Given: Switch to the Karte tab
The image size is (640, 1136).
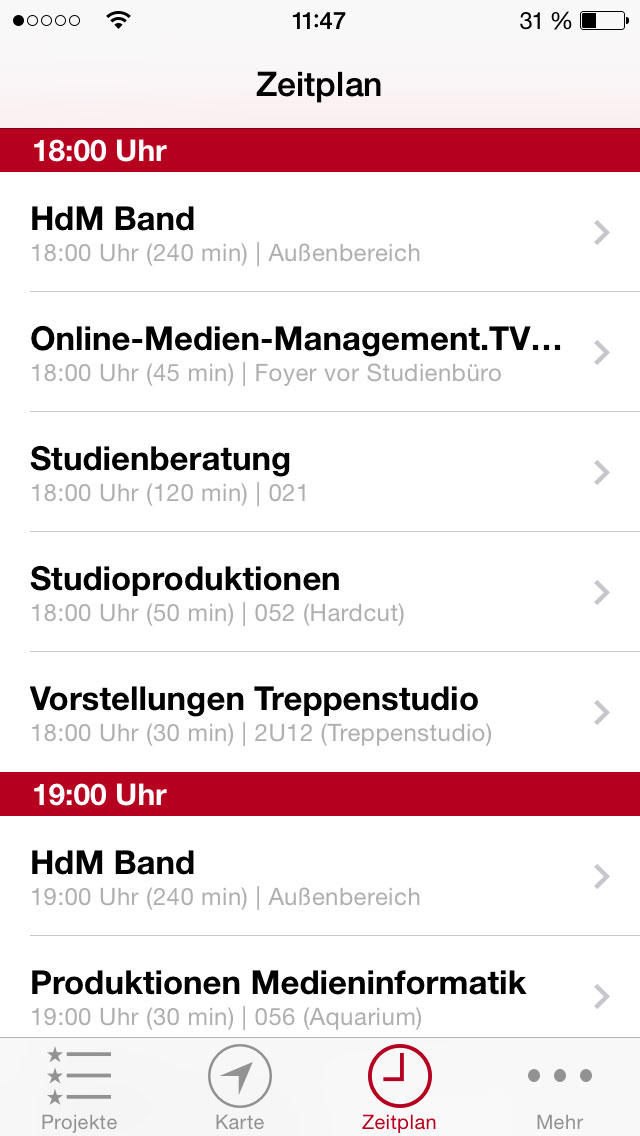Looking at the screenshot, I should tap(240, 1088).
